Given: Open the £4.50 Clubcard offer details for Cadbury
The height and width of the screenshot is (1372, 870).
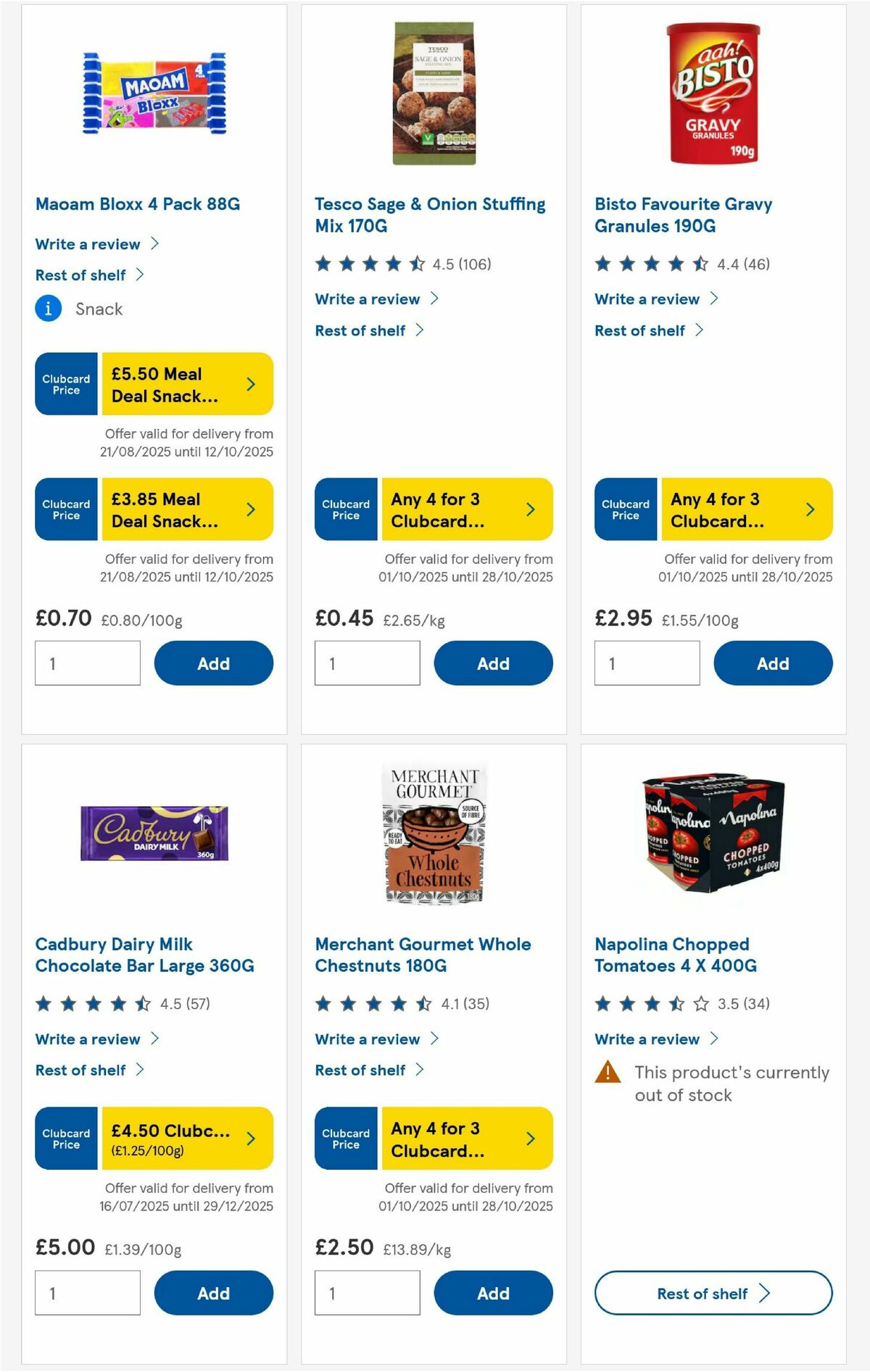Looking at the screenshot, I should coord(187,1139).
